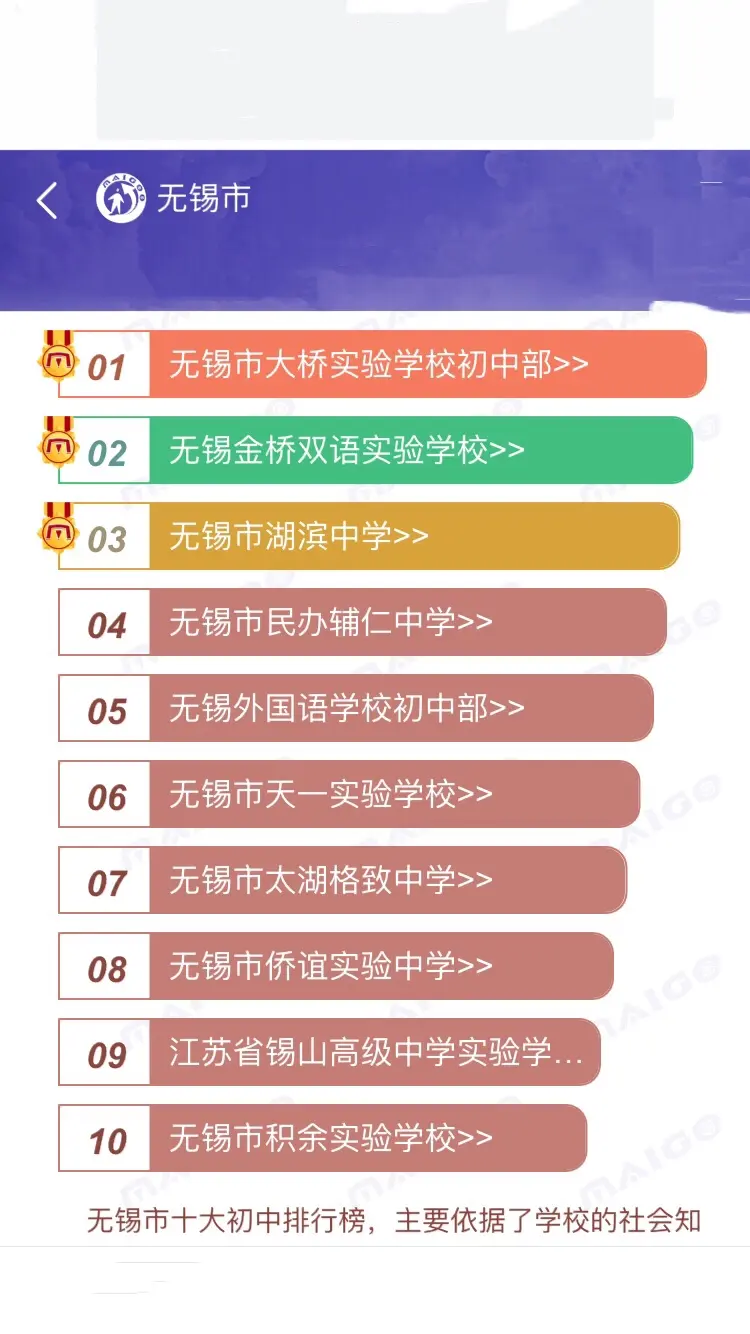Image resolution: width=750 pixels, height=1334 pixels.
Task: Open 无锡金桥双语实验学校 entry
Action: (x=375, y=450)
